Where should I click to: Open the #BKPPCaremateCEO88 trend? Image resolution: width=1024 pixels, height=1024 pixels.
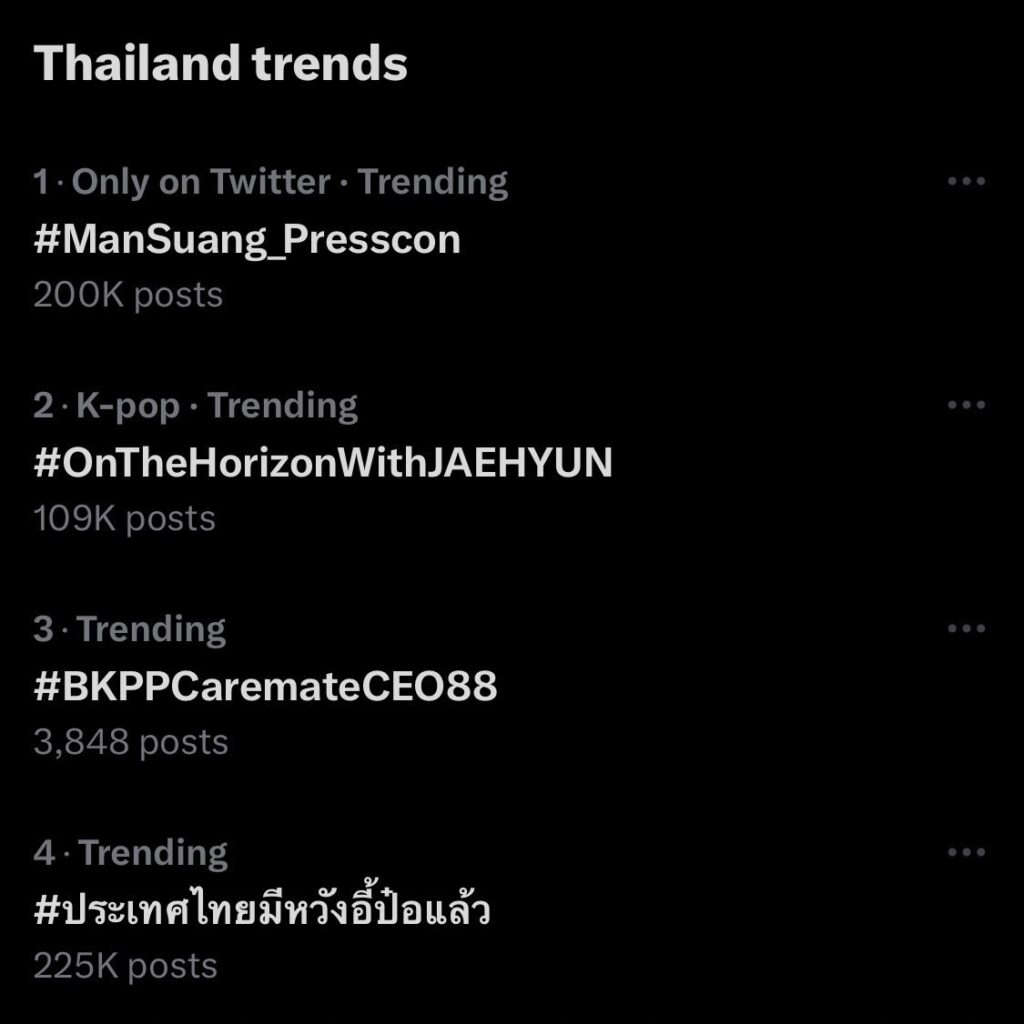265,687
